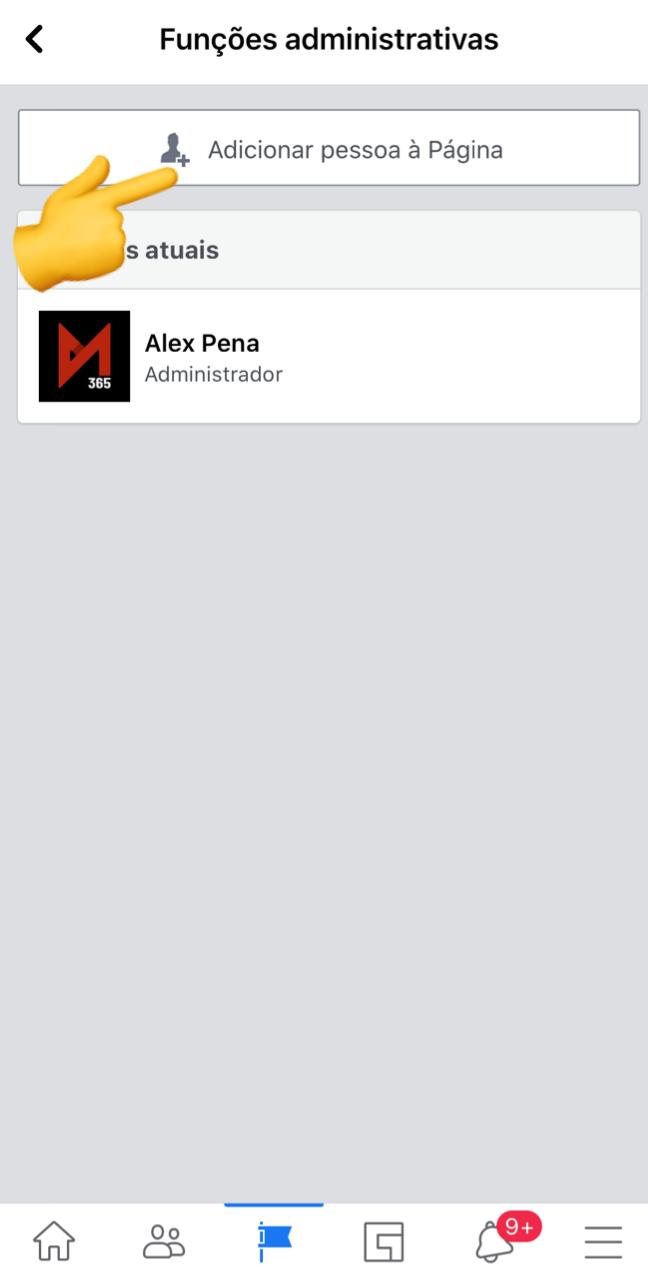Open Alex Pena administrator entry
This screenshot has height=1280, width=648.
(x=329, y=356)
